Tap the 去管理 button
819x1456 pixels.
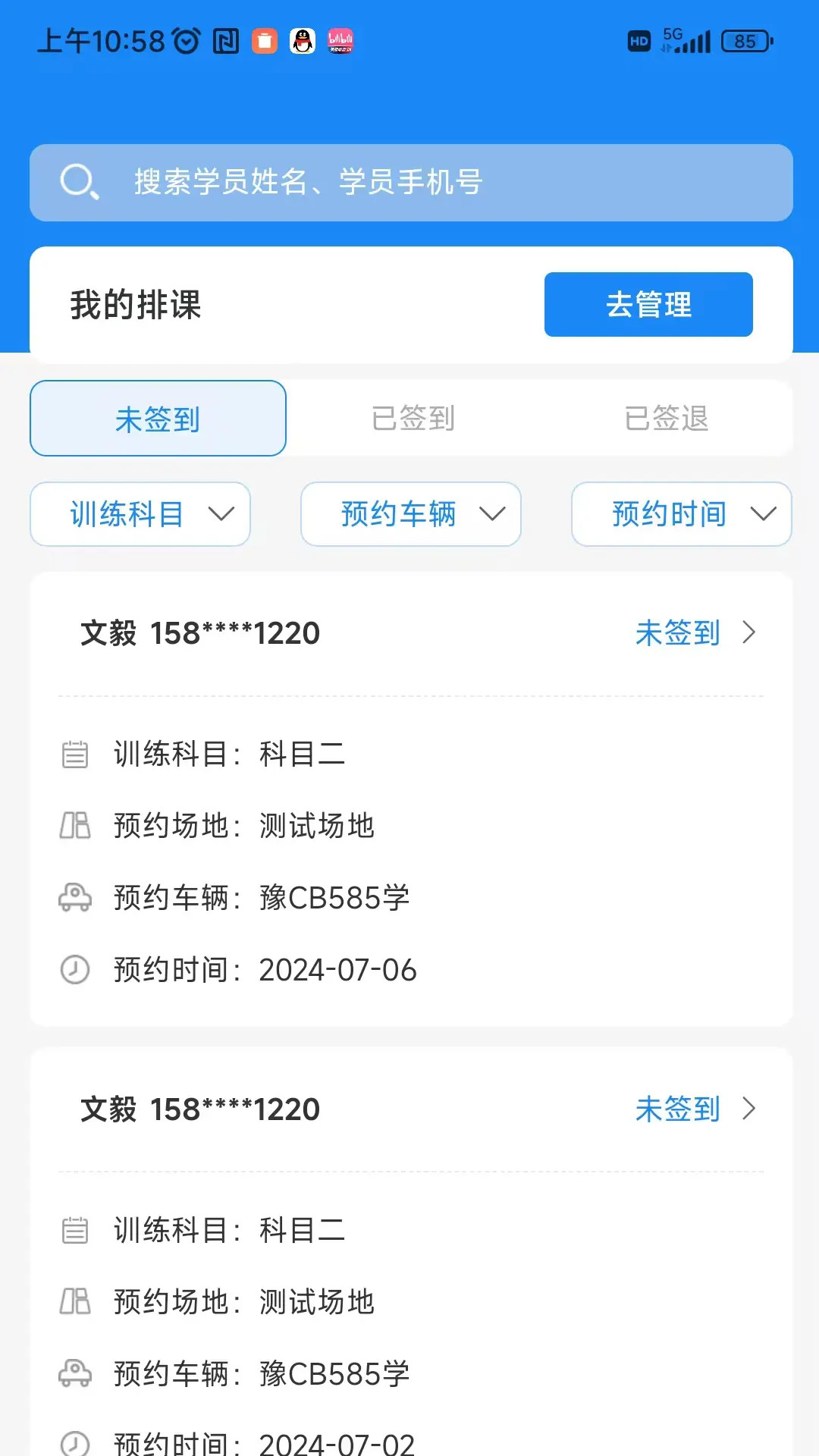point(648,304)
